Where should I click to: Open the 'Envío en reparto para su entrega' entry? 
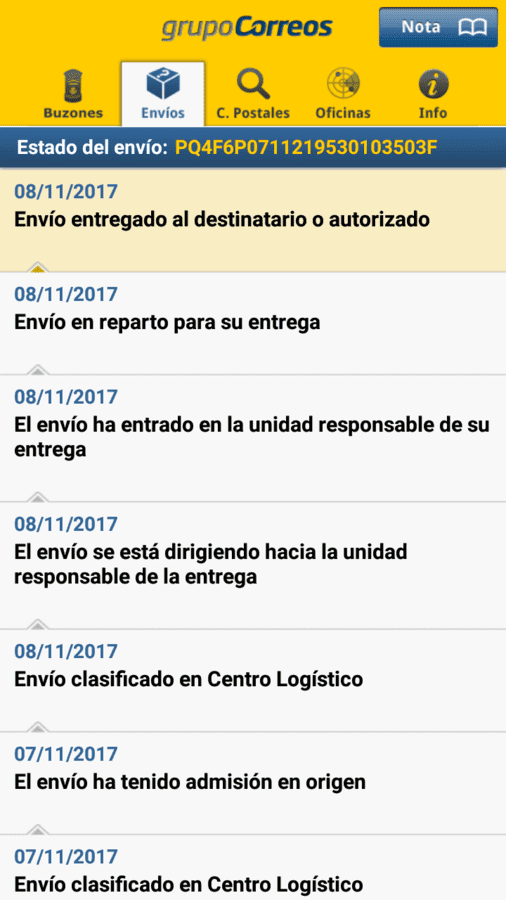click(253, 323)
